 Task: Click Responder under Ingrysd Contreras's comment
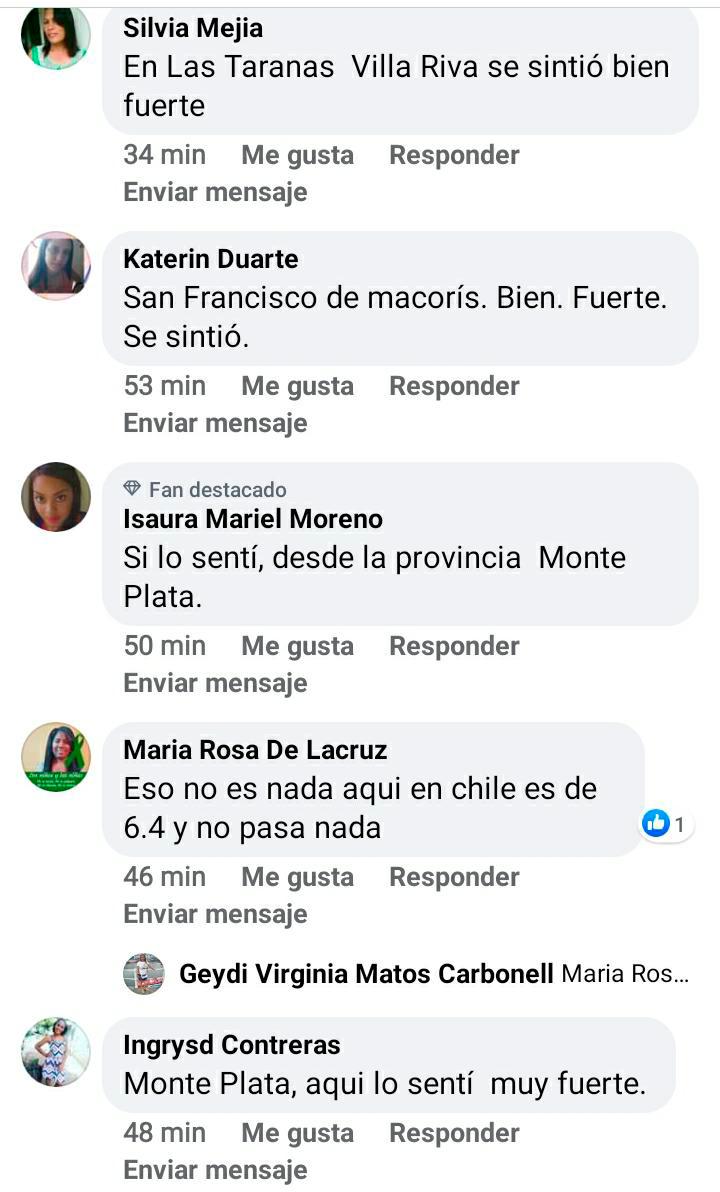pyautogui.click(x=454, y=1133)
